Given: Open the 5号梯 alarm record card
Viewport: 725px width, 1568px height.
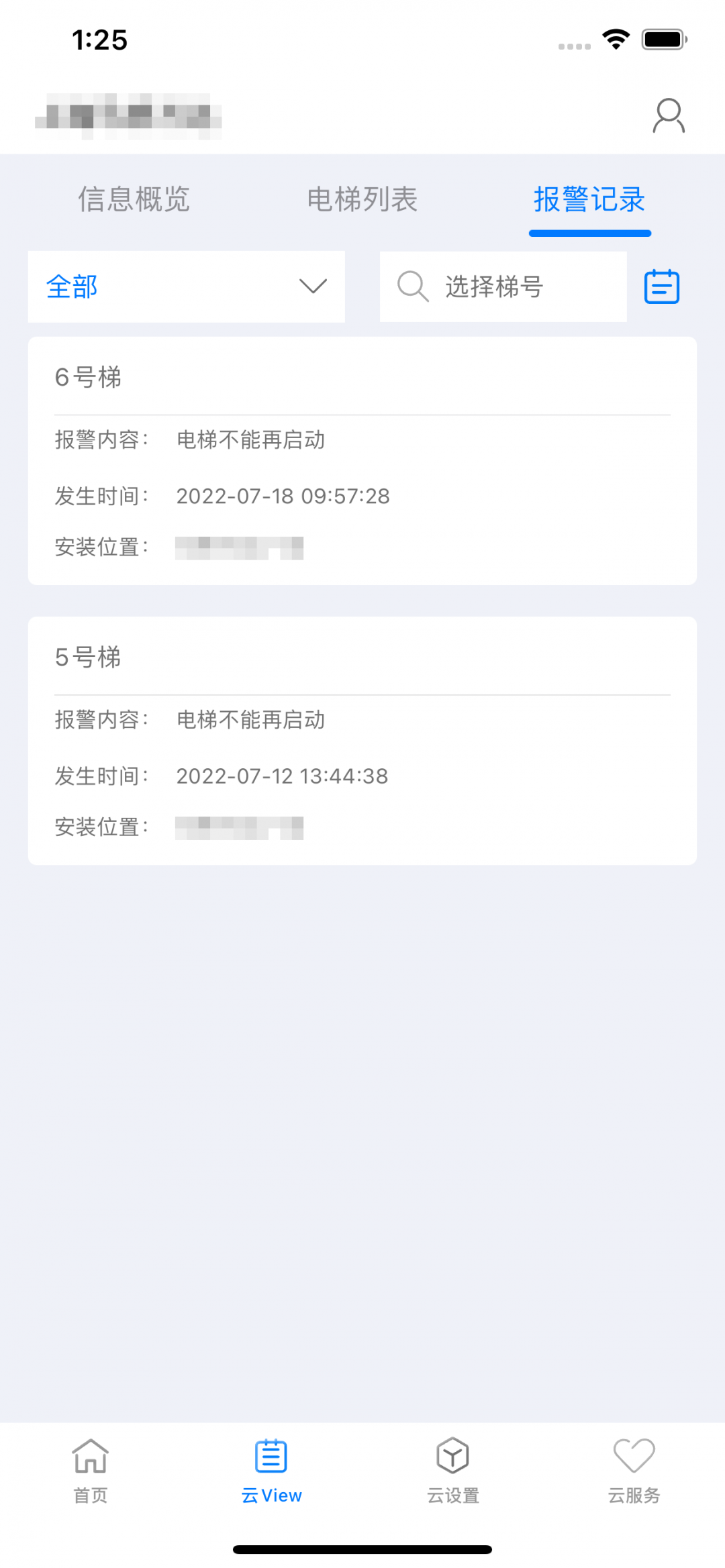Looking at the screenshot, I should [362, 740].
